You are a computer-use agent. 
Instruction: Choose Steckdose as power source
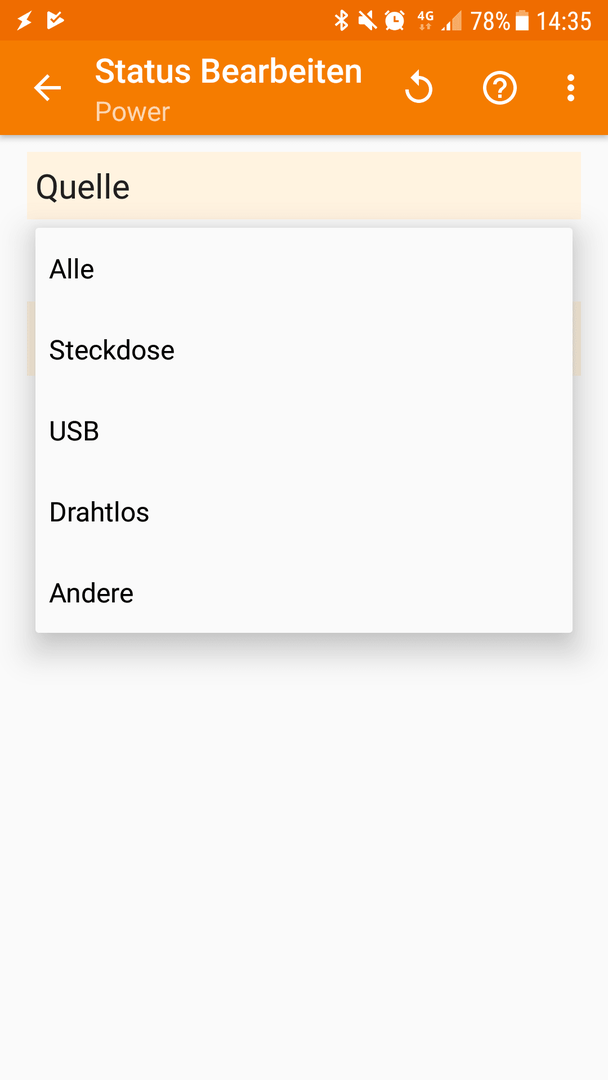304,351
